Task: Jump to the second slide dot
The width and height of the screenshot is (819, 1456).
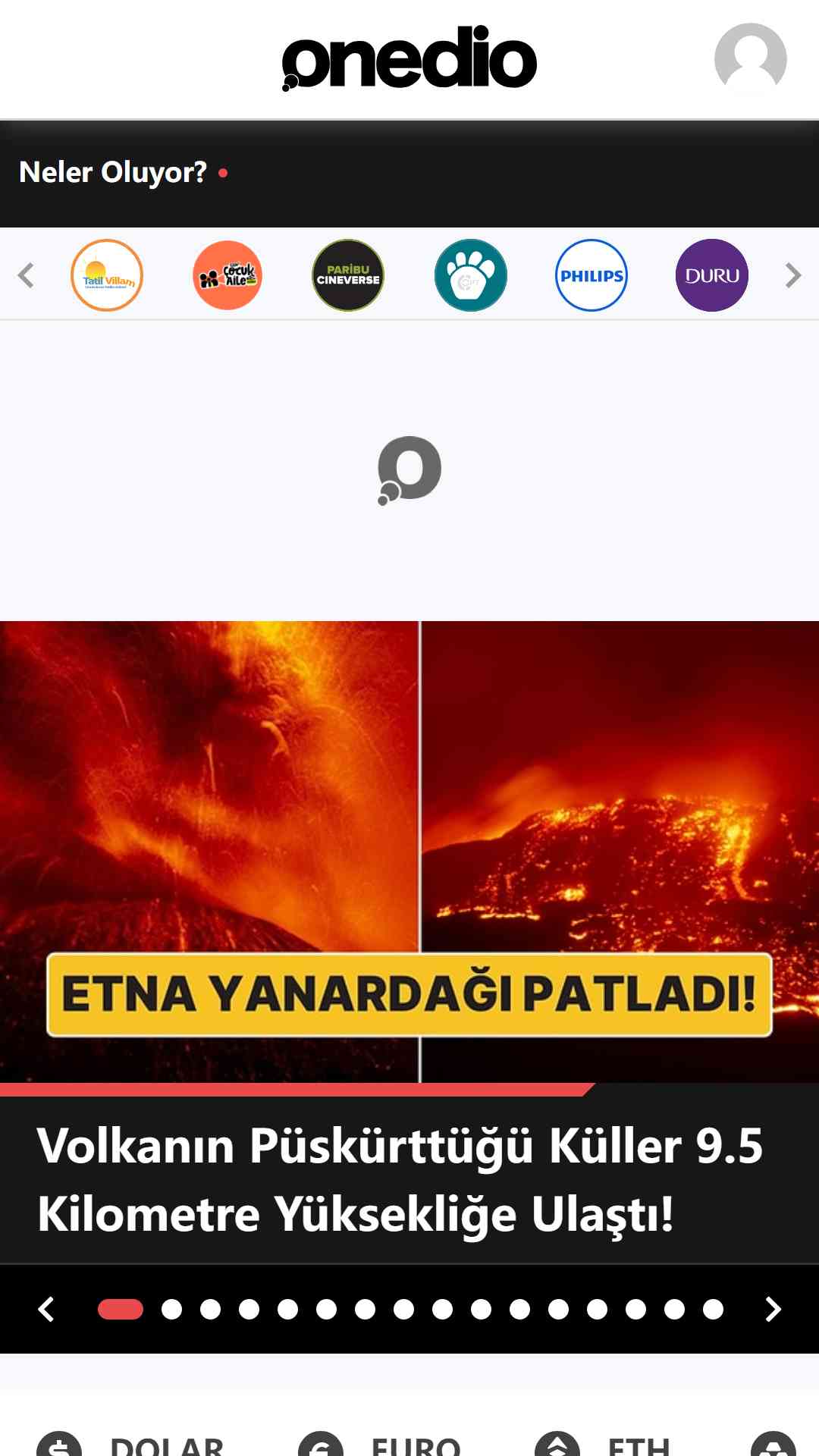Action: (x=172, y=1309)
